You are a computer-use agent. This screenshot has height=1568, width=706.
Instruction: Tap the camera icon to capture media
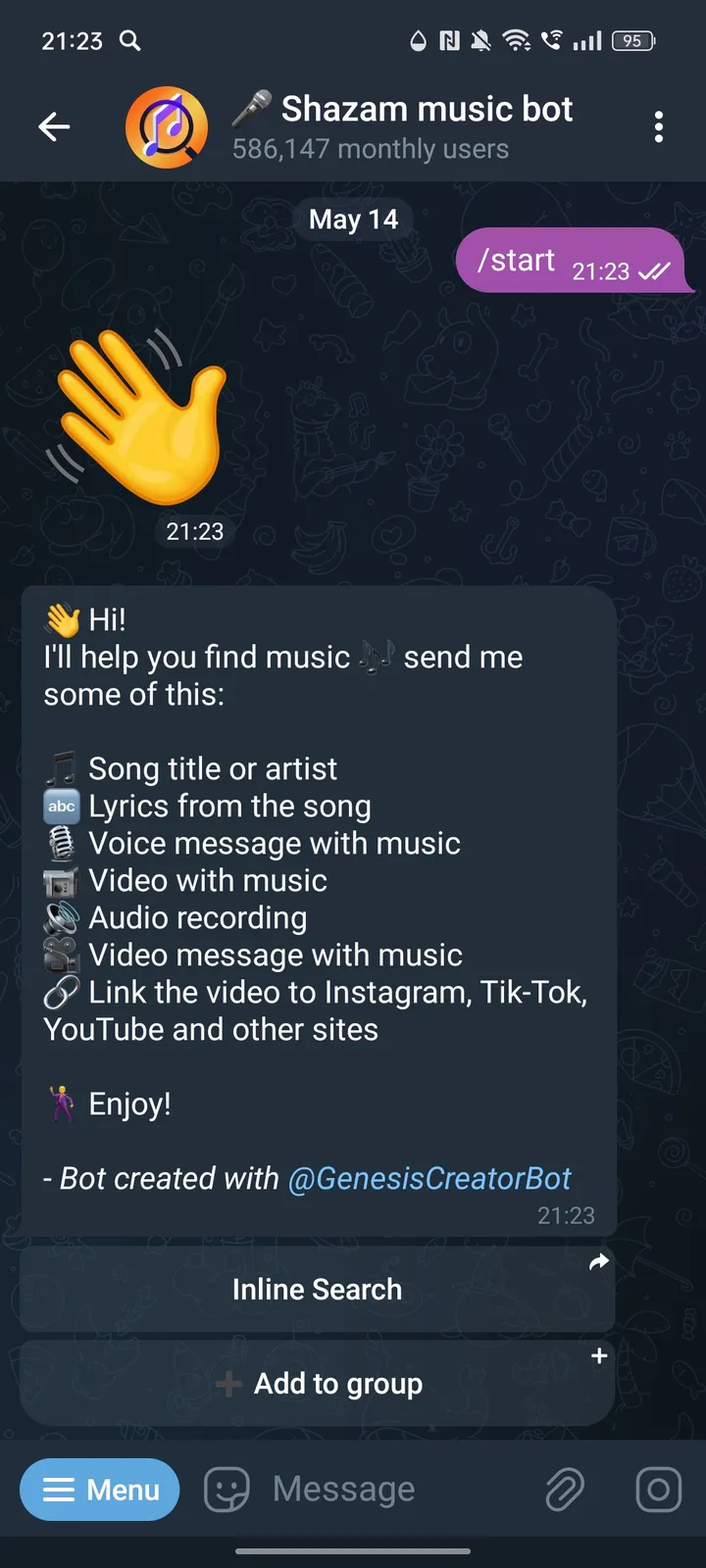pyautogui.click(x=658, y=1489)
